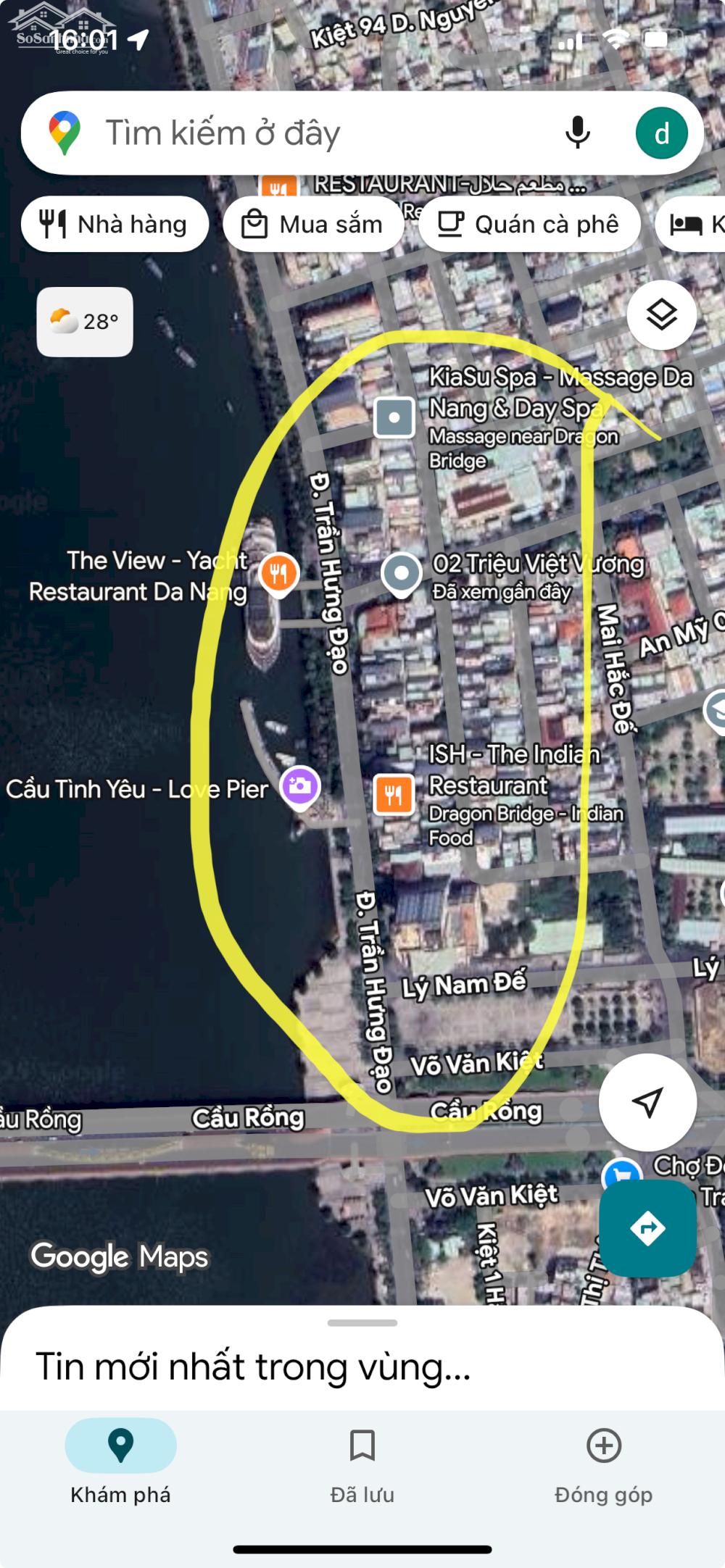Open directions with the blue arrow button
Image resolution: width=725 pixels, height=1568 pixels.
click(647, 1228)
